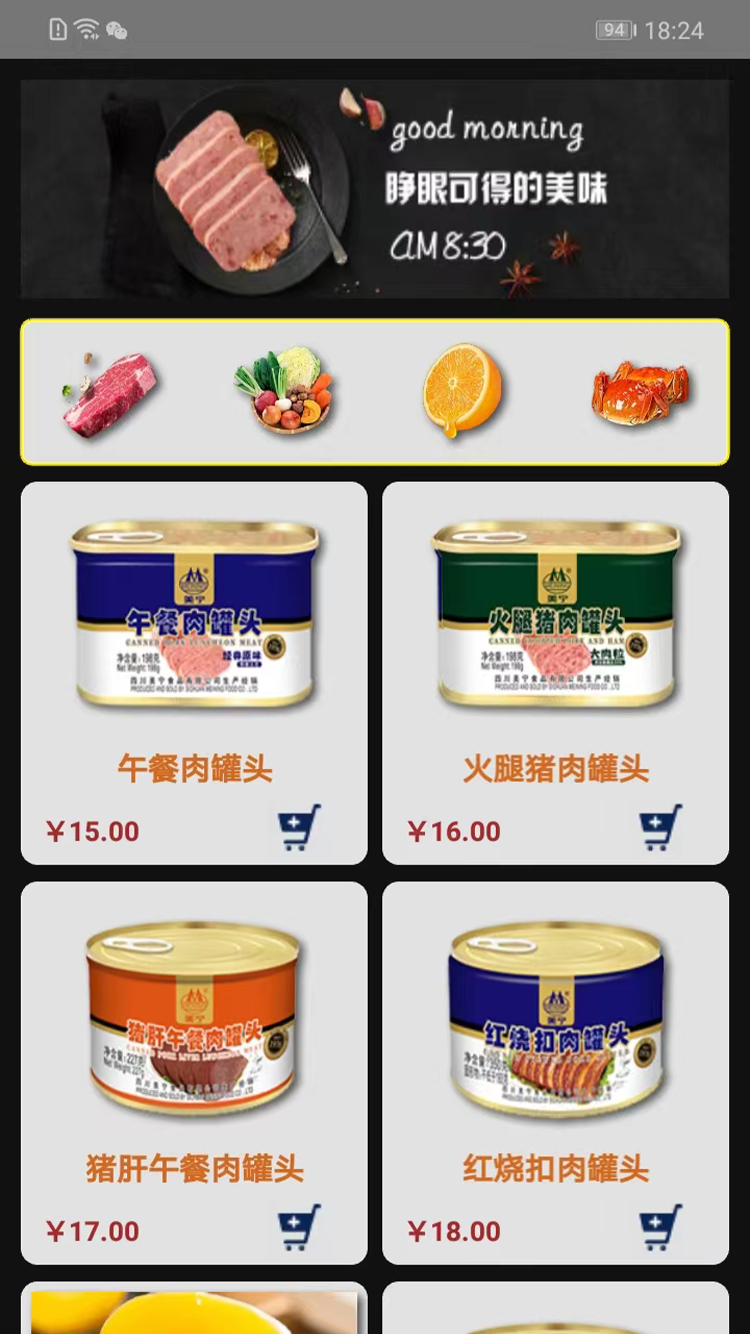Select the meat category icon
Screen dimensions: 750x1334
[110, 392]
